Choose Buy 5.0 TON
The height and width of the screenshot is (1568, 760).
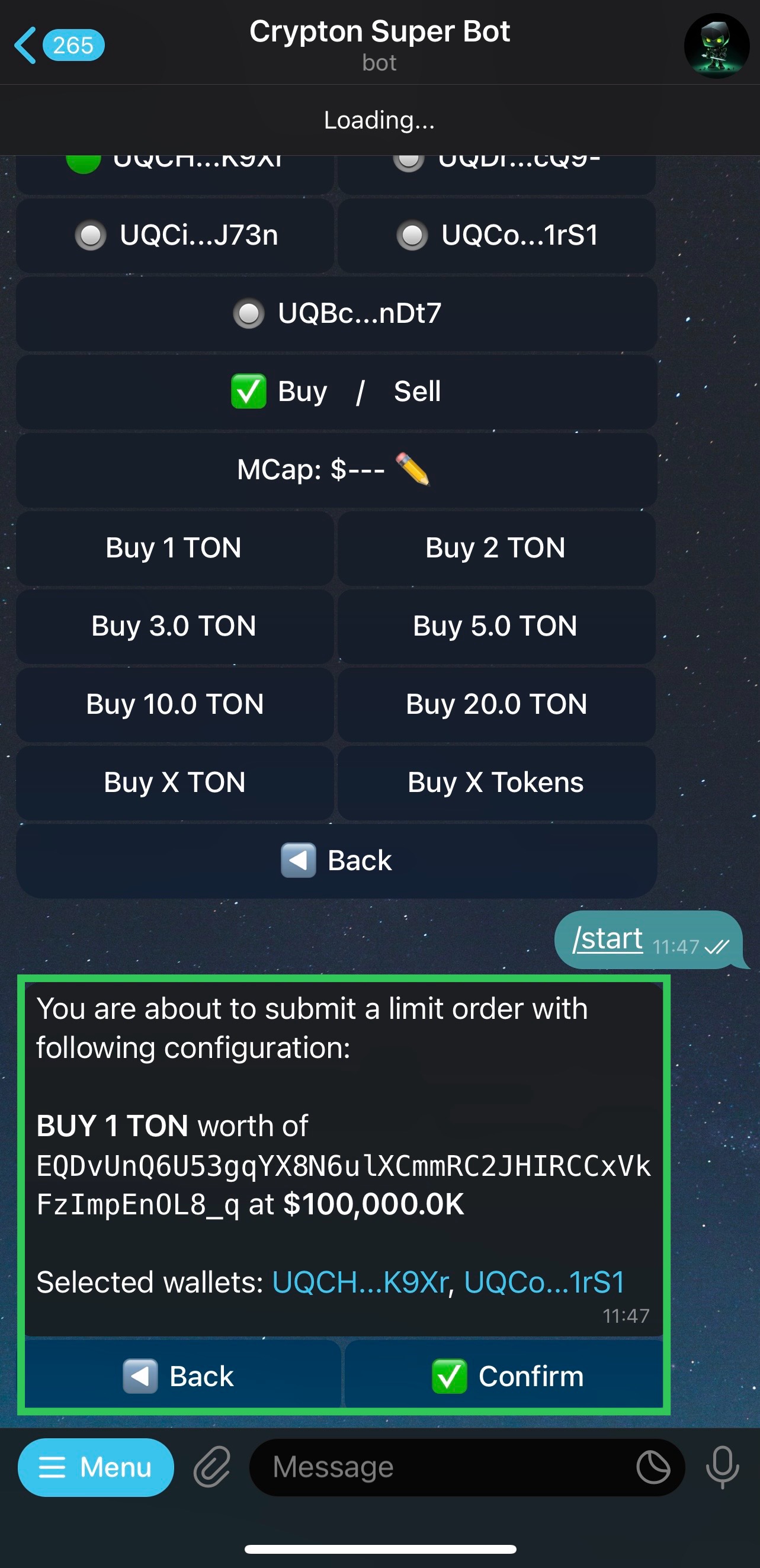click(496, 626)
